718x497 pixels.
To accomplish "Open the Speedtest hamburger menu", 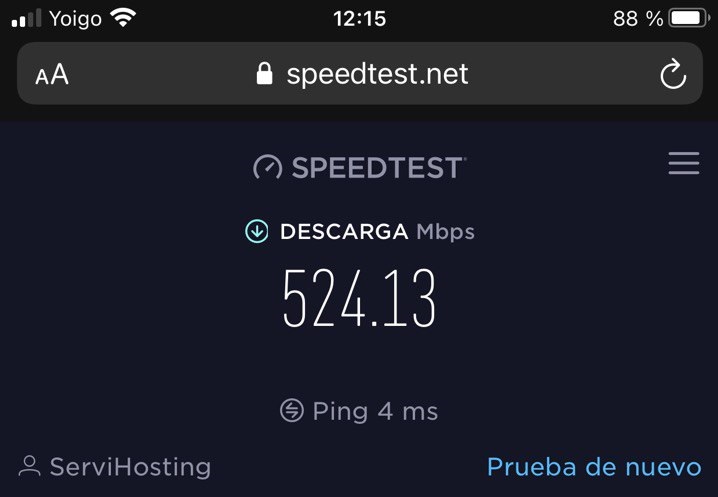I will [x=683, y=164].
